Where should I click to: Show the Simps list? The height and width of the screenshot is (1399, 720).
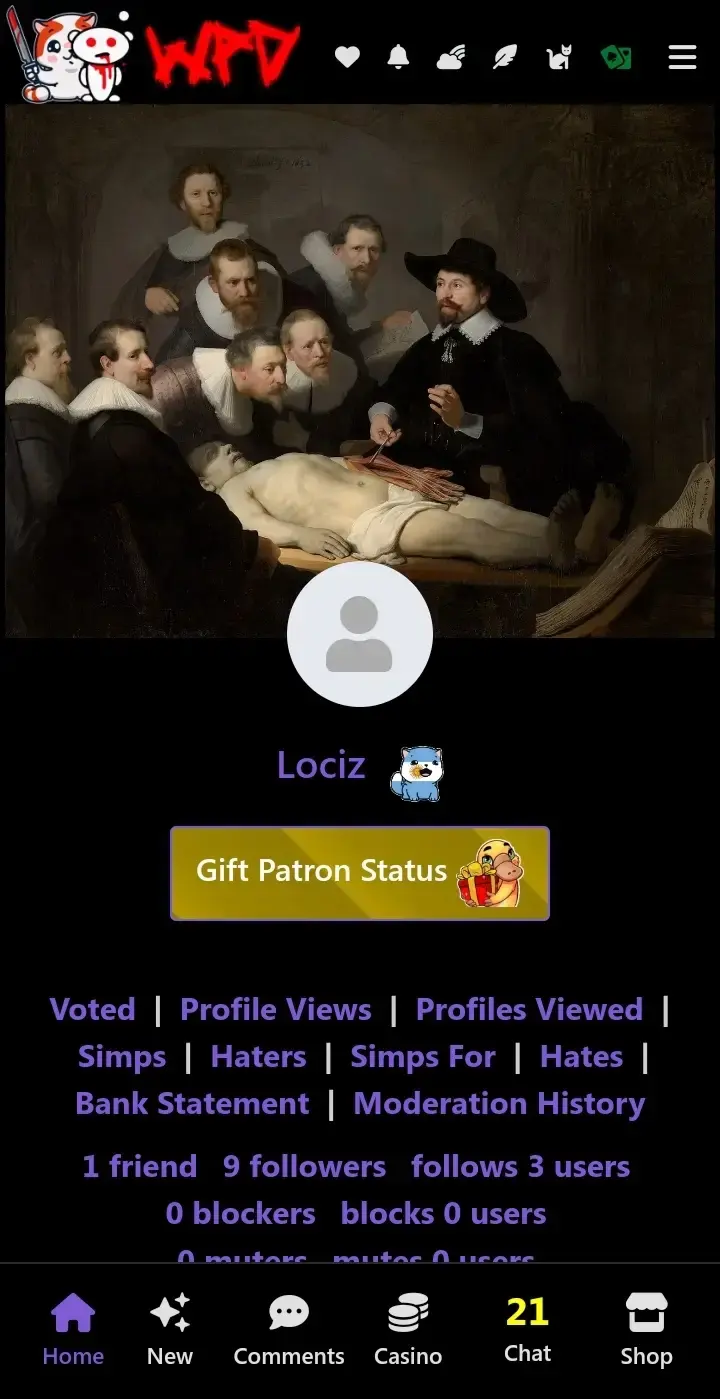click(x=122, y=1056)
